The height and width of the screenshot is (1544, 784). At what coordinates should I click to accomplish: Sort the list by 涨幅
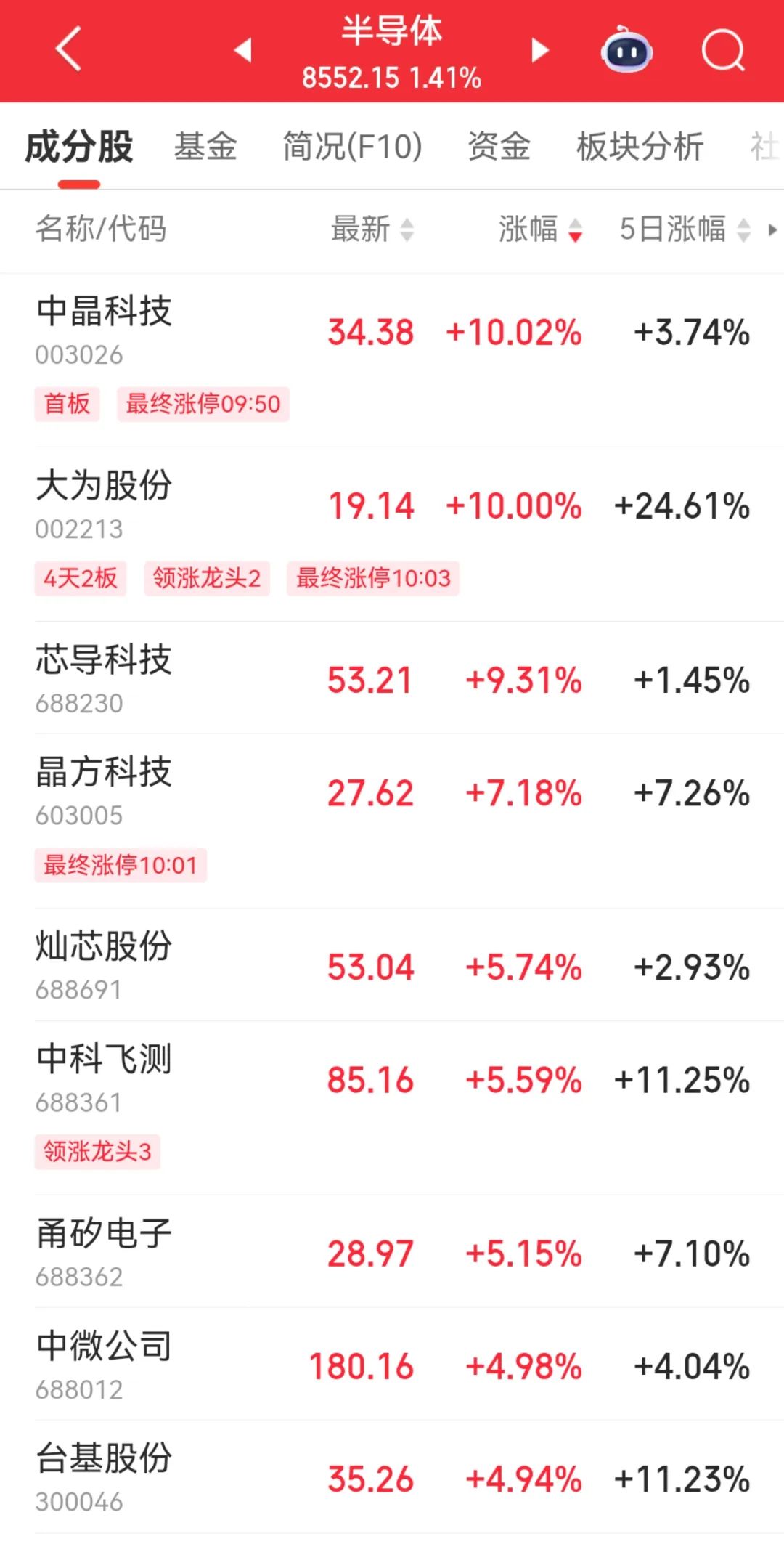point(539,229)
